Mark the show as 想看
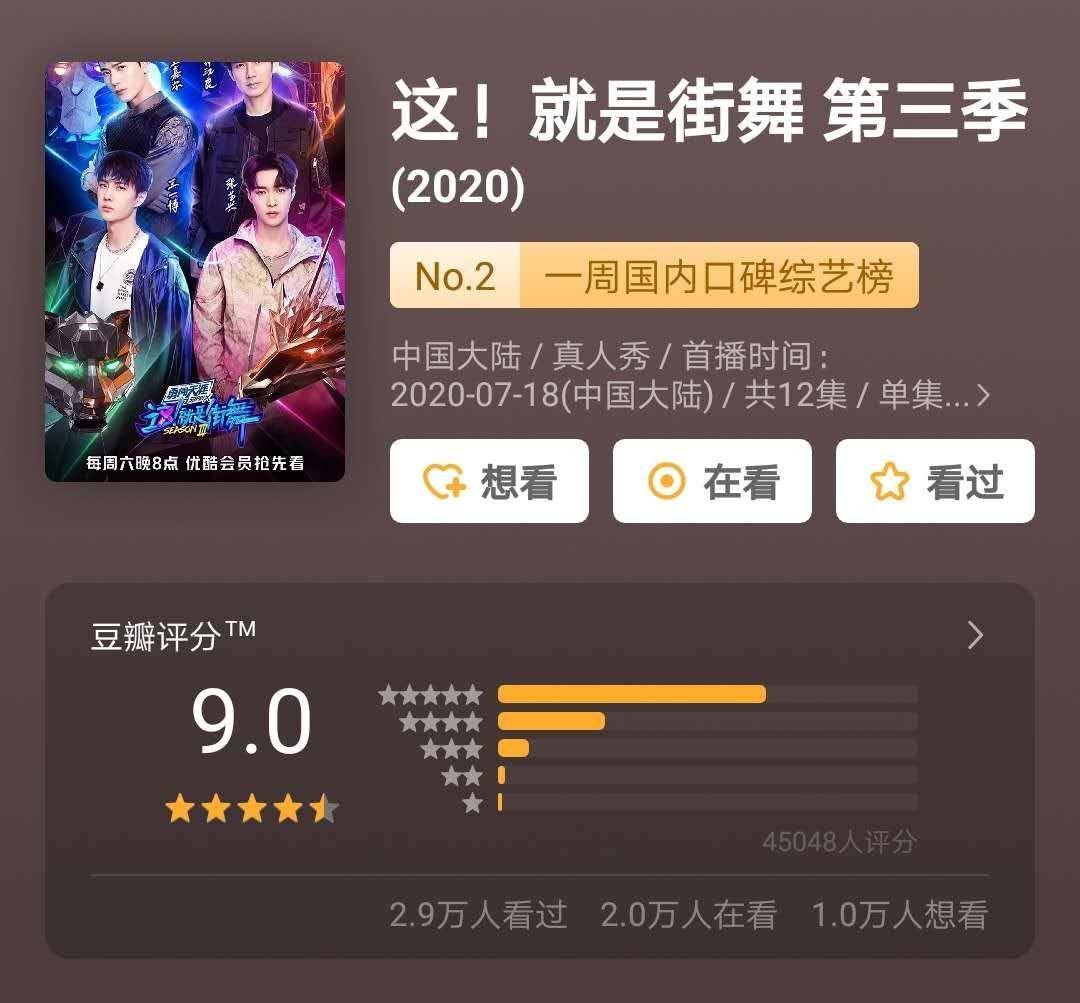1080x1003 pixels. [x=489, y=481]
